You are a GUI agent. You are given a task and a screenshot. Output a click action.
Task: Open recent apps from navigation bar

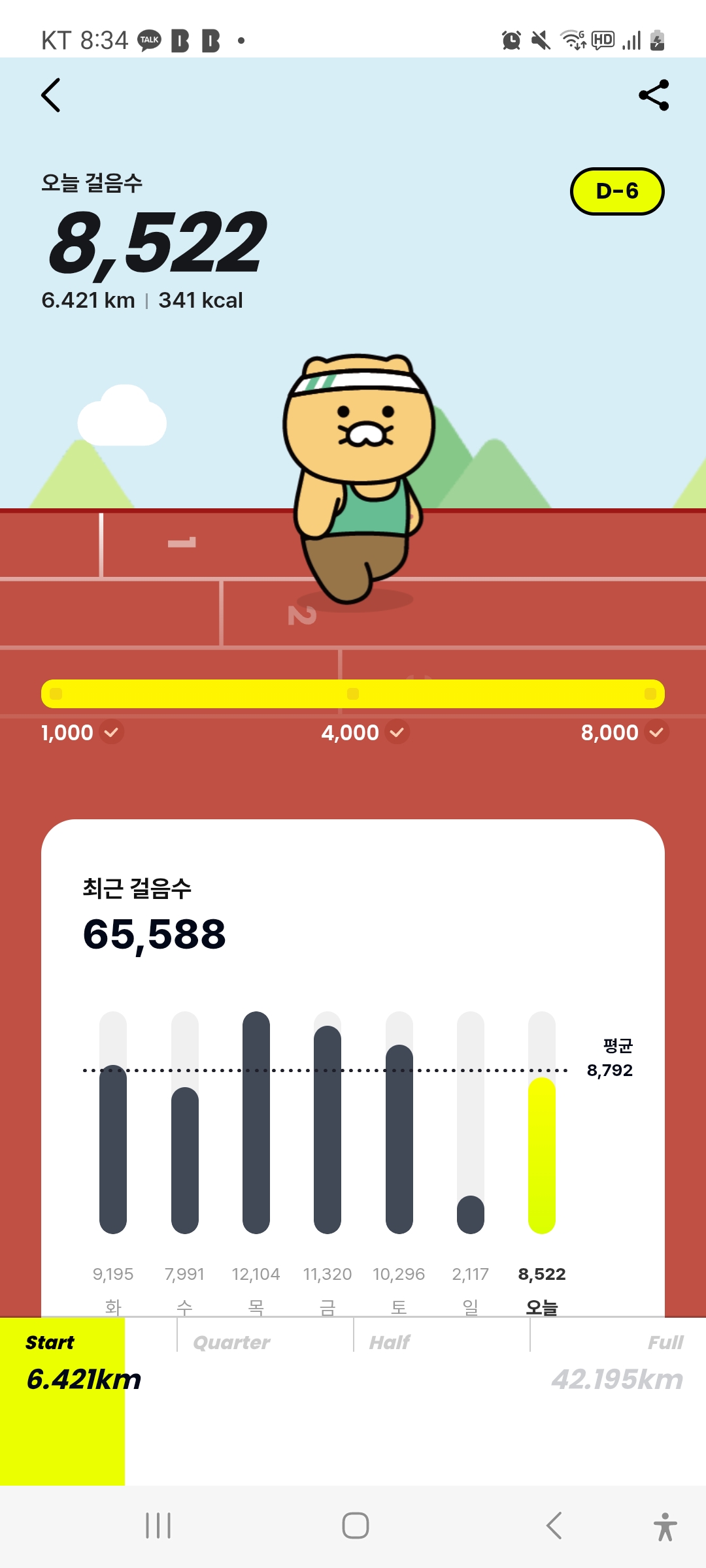coord(158,1526)
